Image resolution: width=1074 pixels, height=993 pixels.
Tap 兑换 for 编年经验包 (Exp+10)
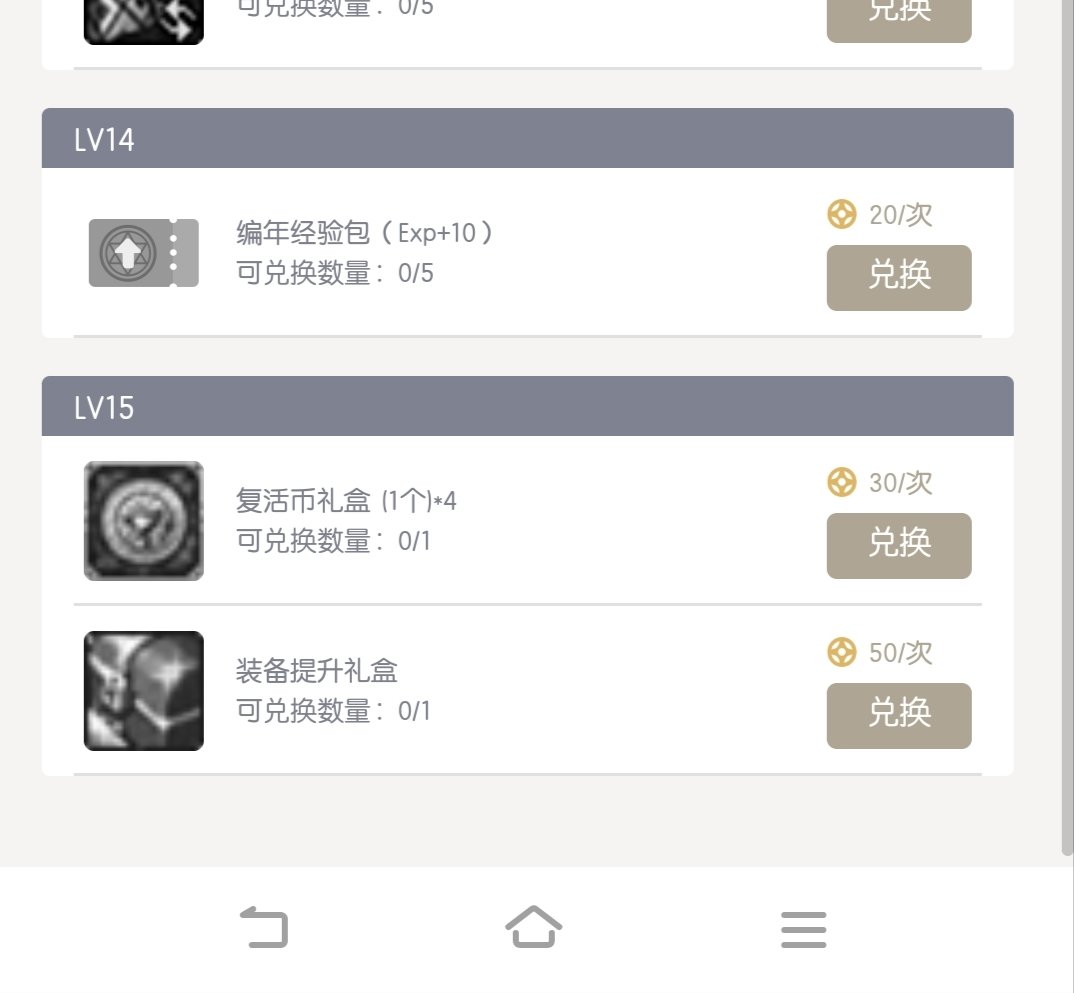point(898,277)
